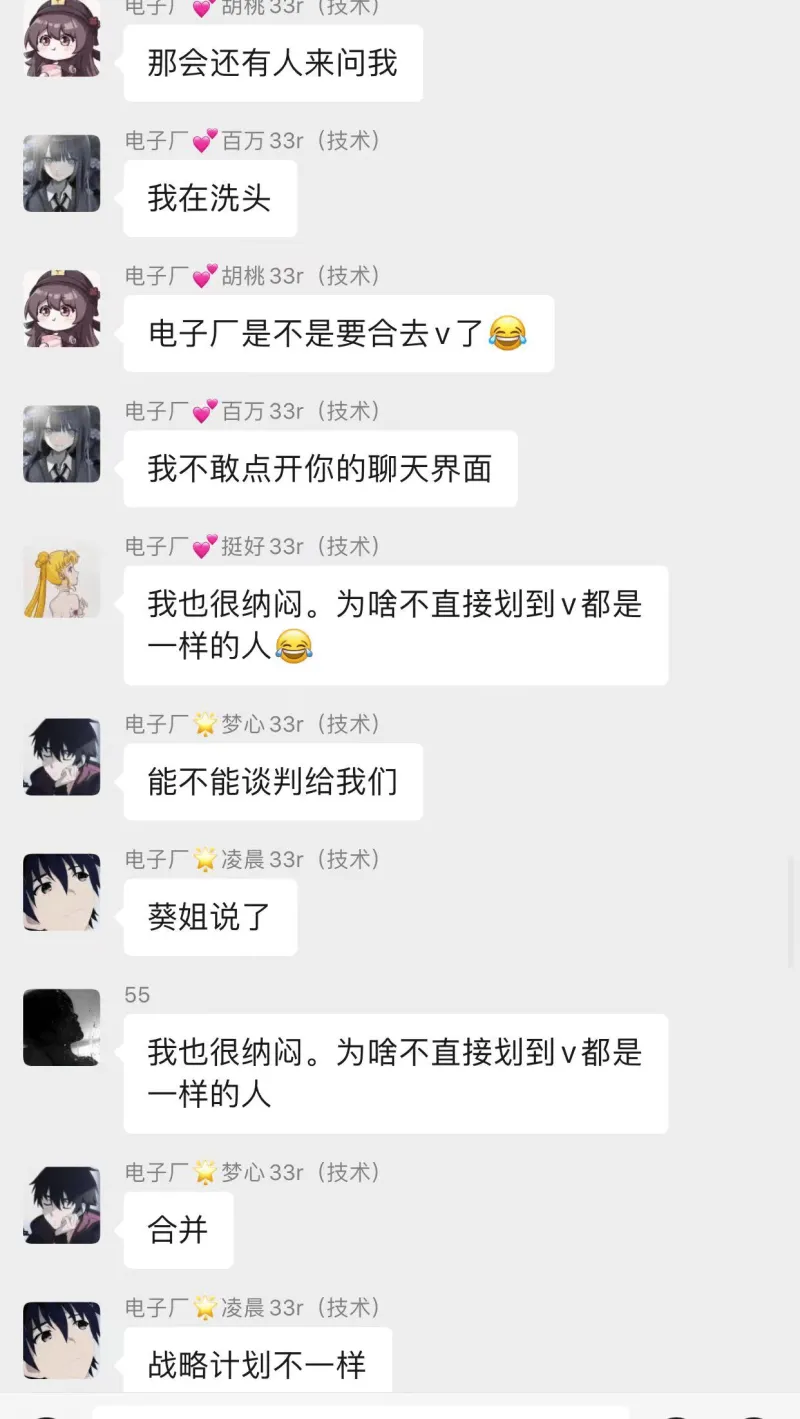
Task: Open 百万's avatar beside '我不敢点开你的聊天界面'
Action: (62, 443)
